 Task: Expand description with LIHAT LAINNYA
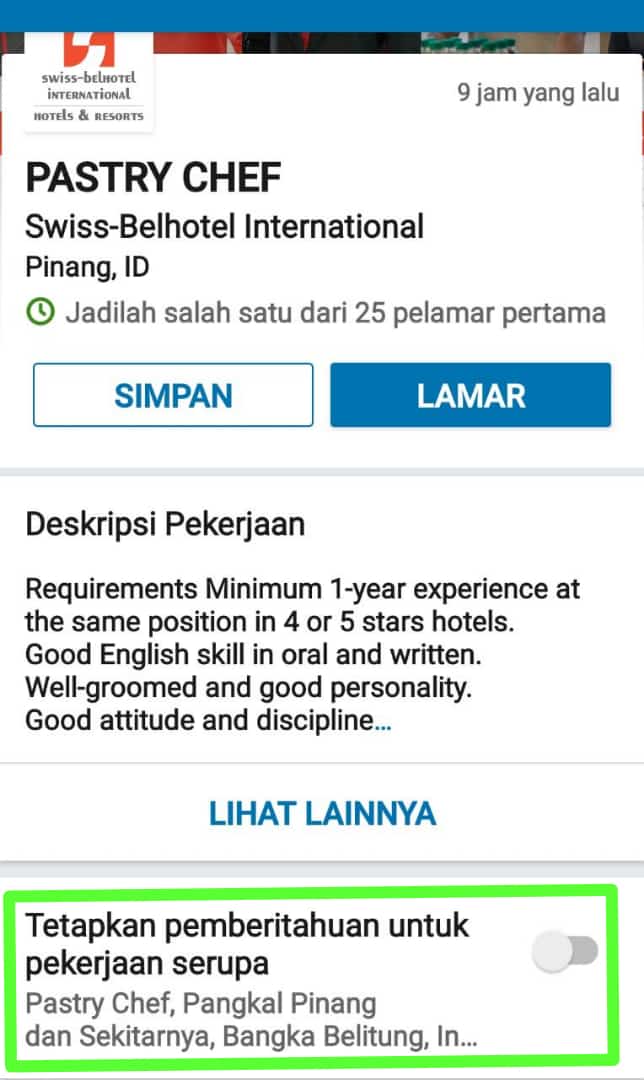tap(322, 813)
